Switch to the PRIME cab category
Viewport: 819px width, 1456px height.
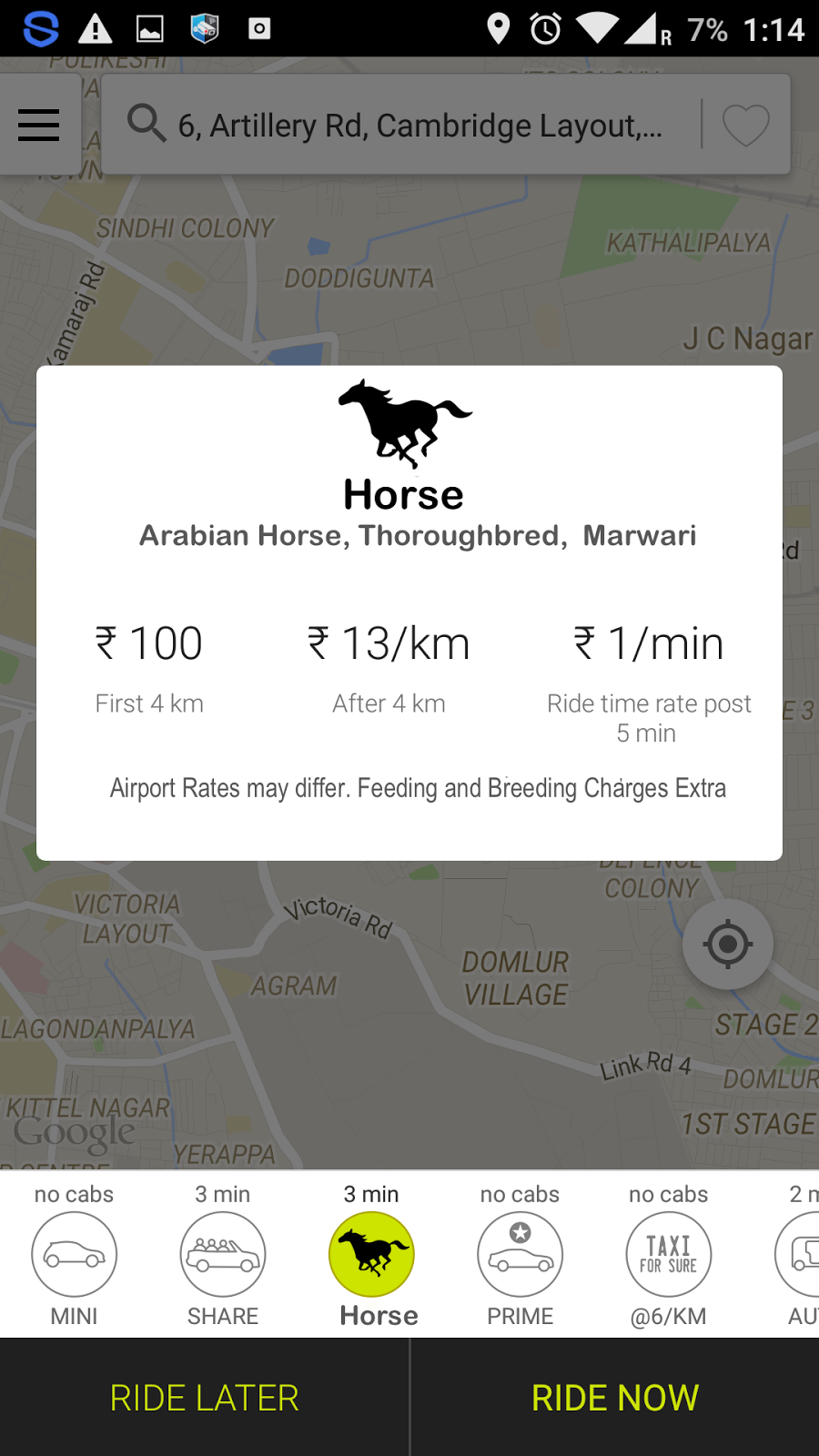(520, 1255)
